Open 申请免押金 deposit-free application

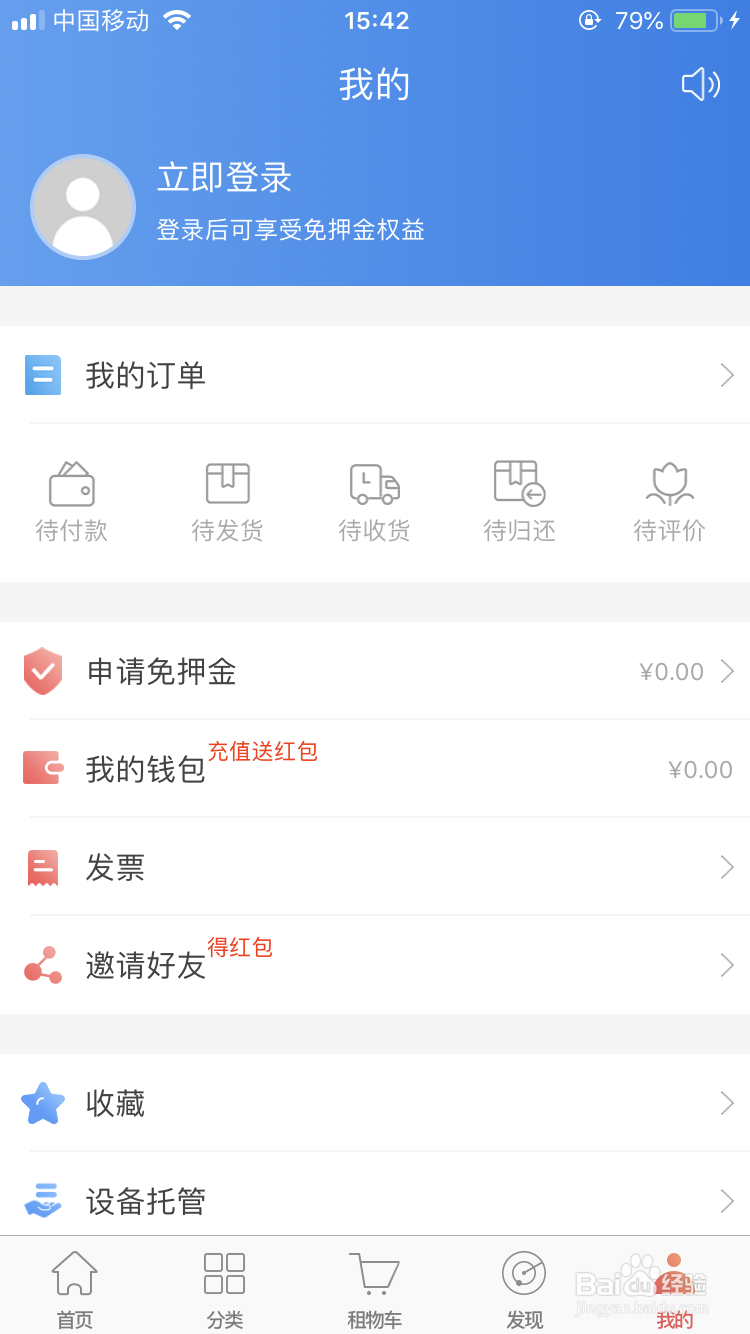click(375, 671)
